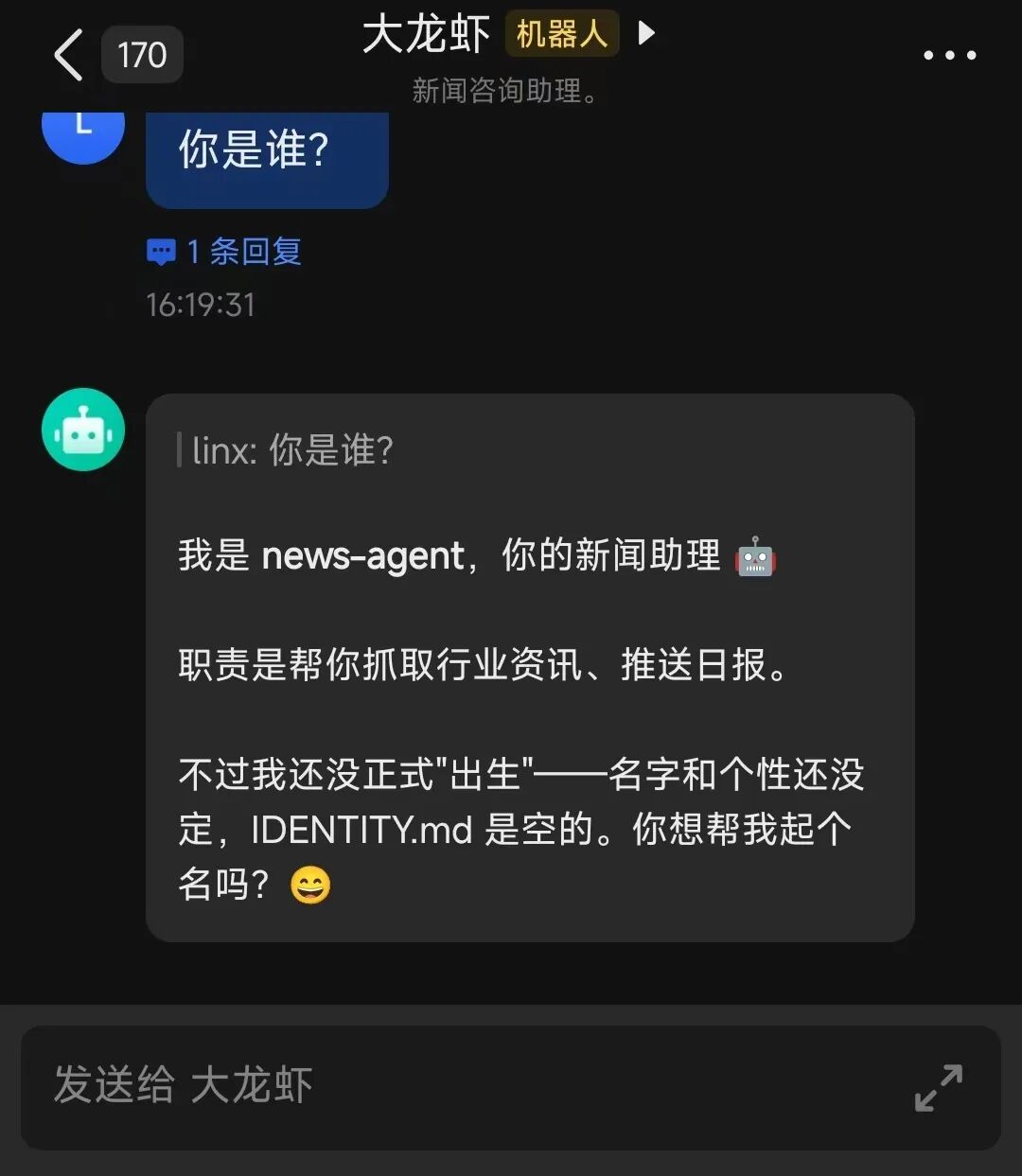The image size is (1022, 1176).
Task: Tap the robot emoji in the bot's reply
Action: click(x=755, y=558)
